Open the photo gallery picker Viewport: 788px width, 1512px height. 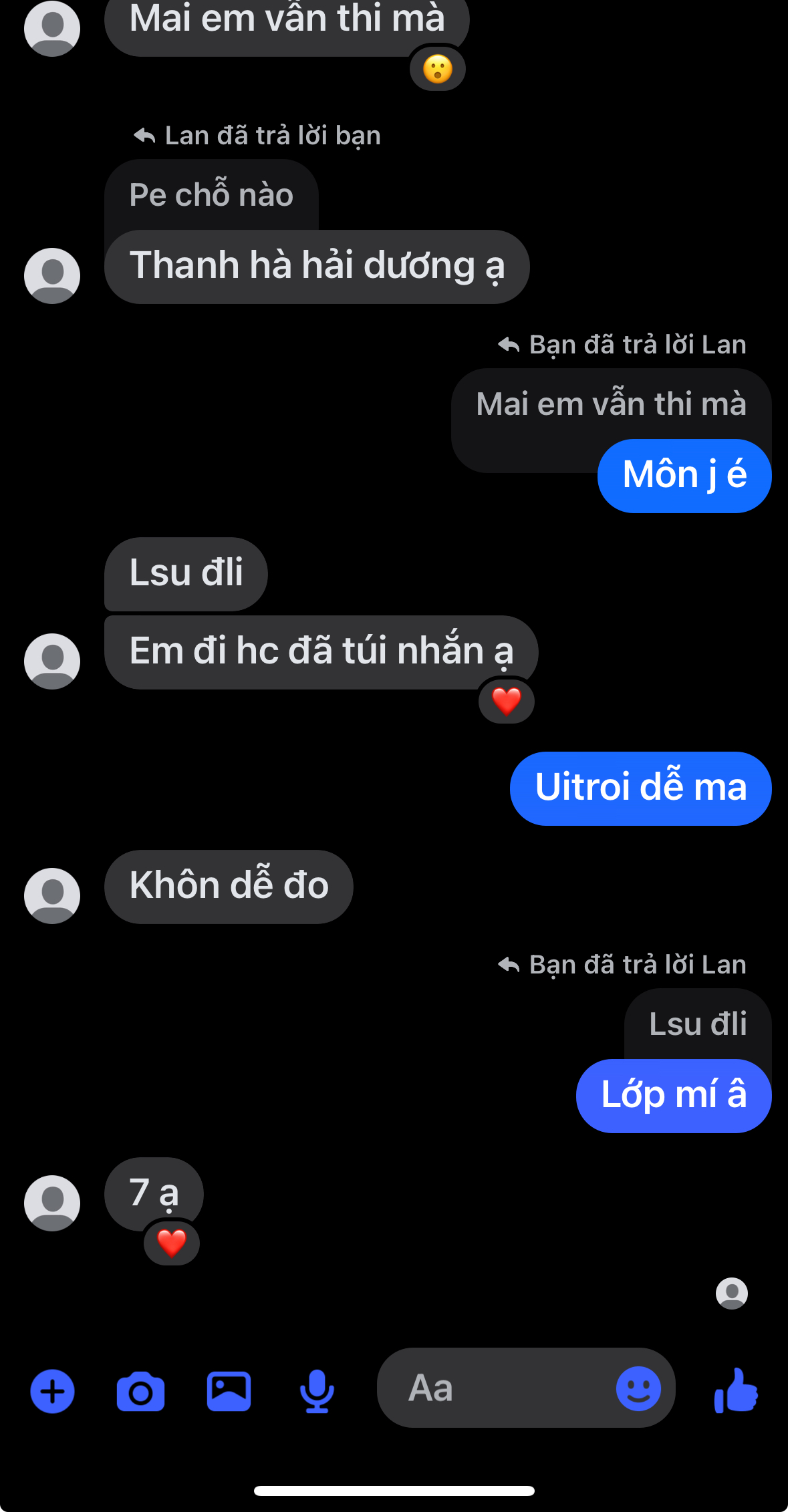[229, 1392]
